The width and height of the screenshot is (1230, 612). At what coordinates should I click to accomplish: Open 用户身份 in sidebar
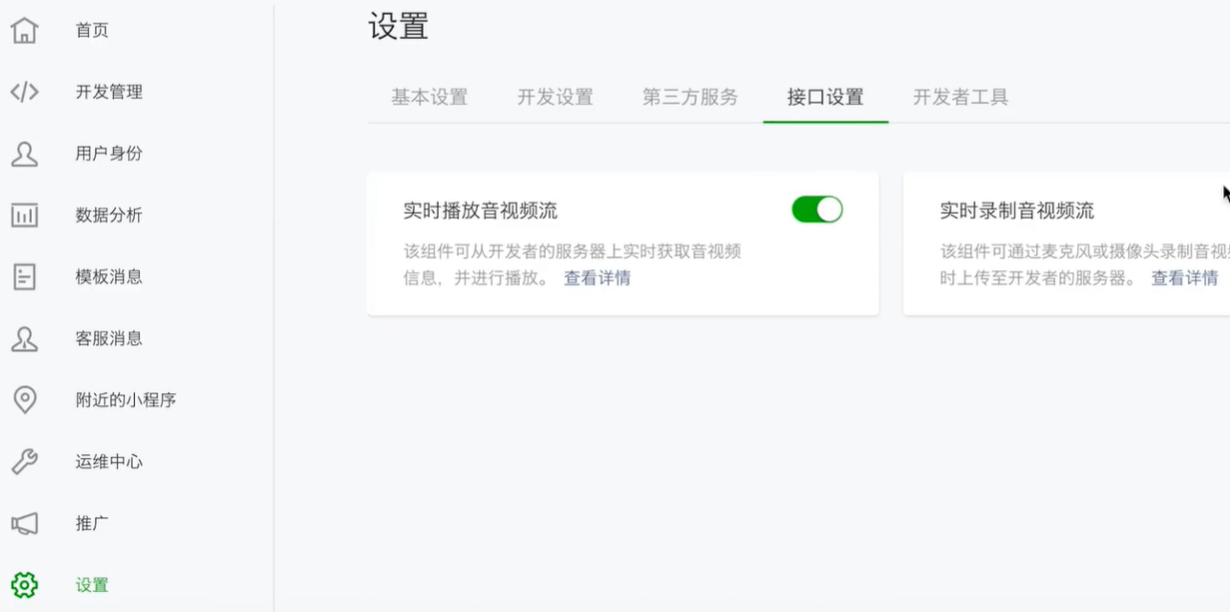108,154
